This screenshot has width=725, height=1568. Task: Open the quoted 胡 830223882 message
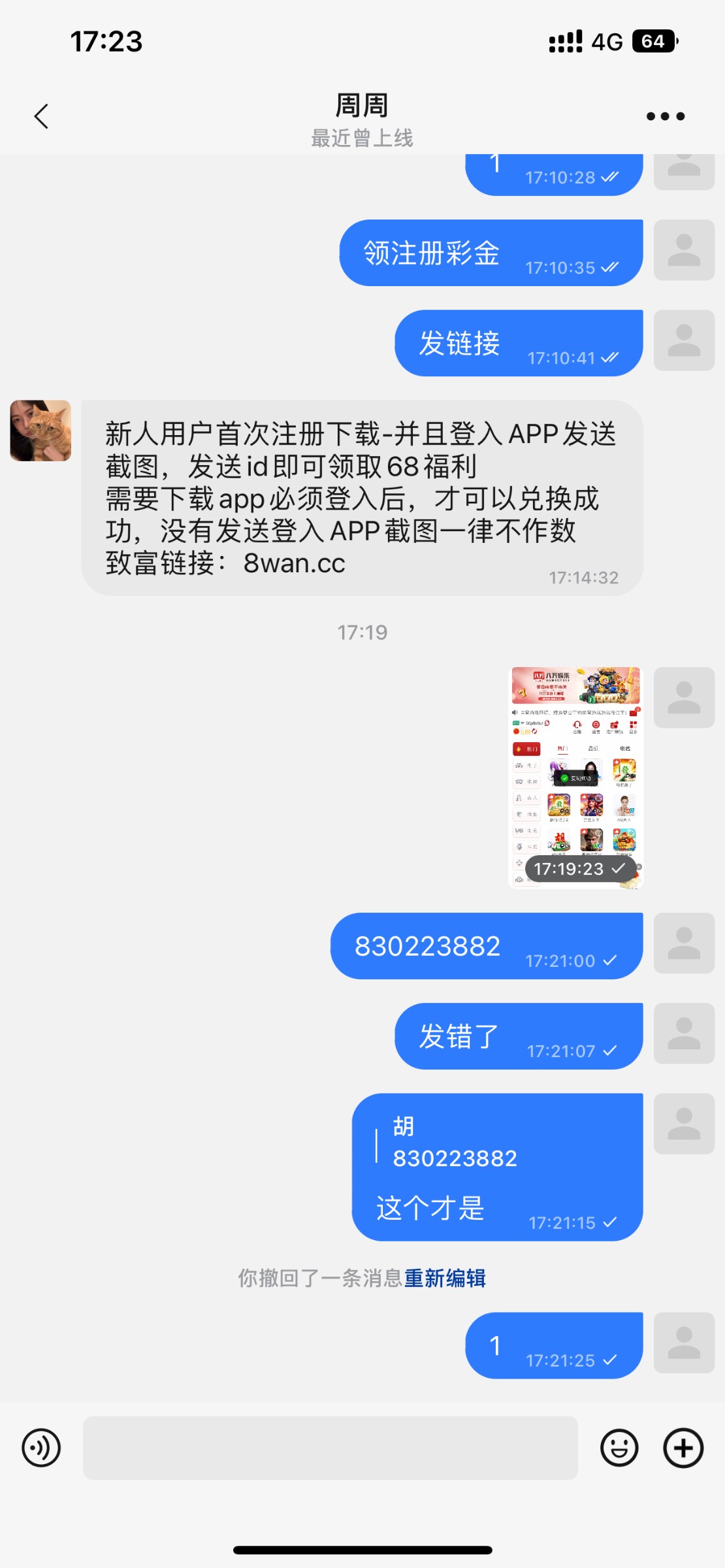coord(455,1143)
